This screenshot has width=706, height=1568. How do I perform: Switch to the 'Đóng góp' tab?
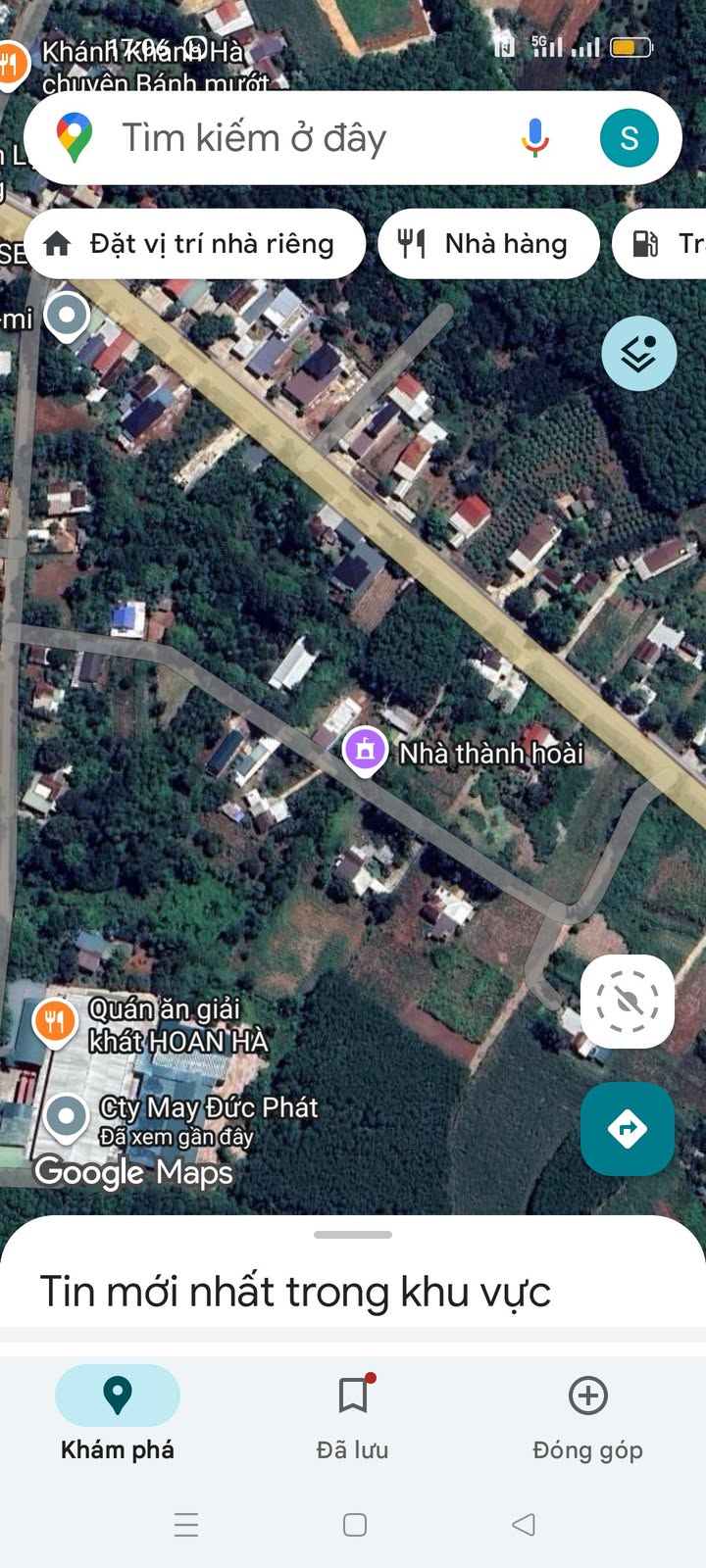[x=587, y=1413]
